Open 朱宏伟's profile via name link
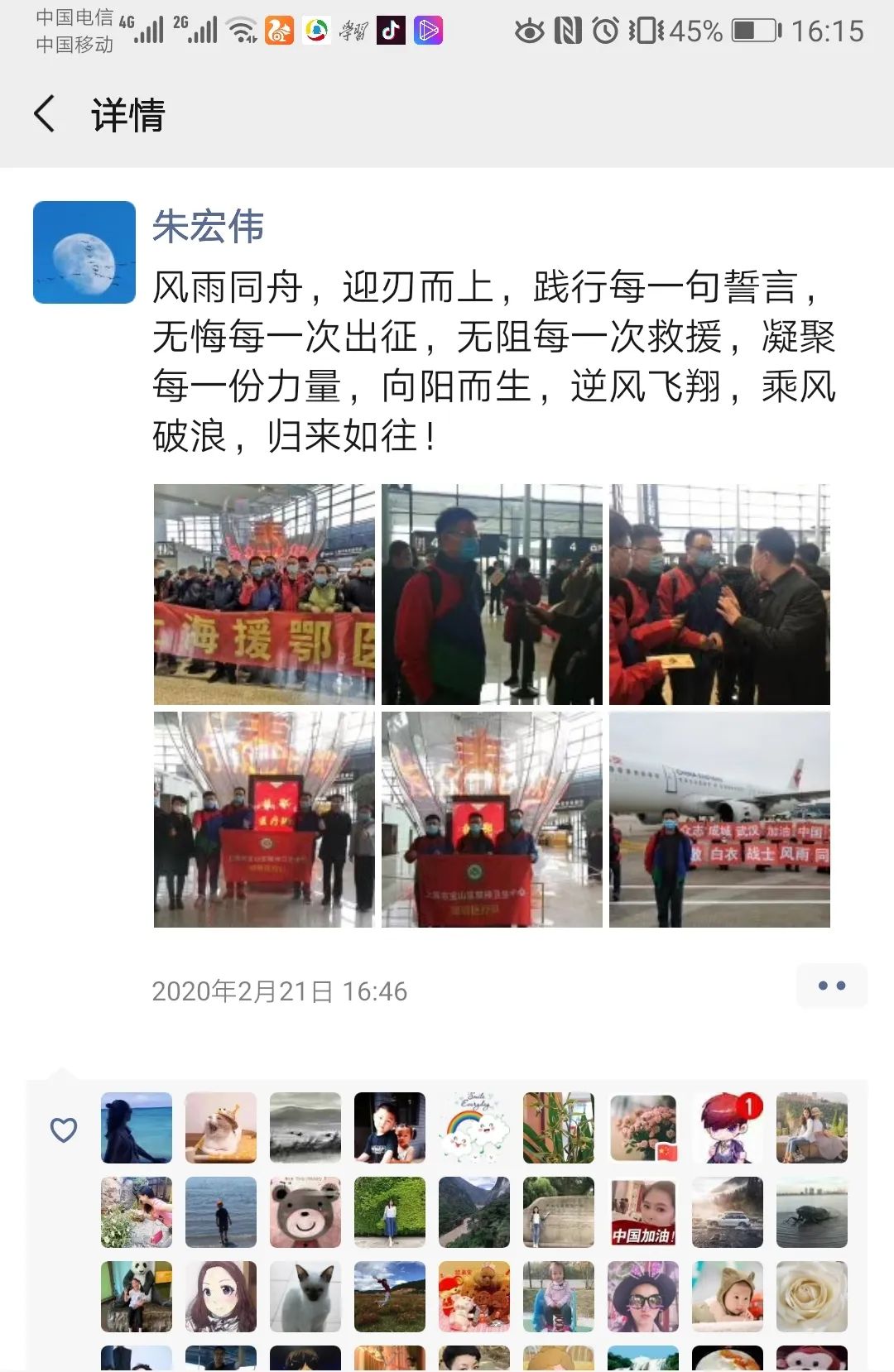The width and height of the screenshot is (894, 1372). click(x=208, y=227)
